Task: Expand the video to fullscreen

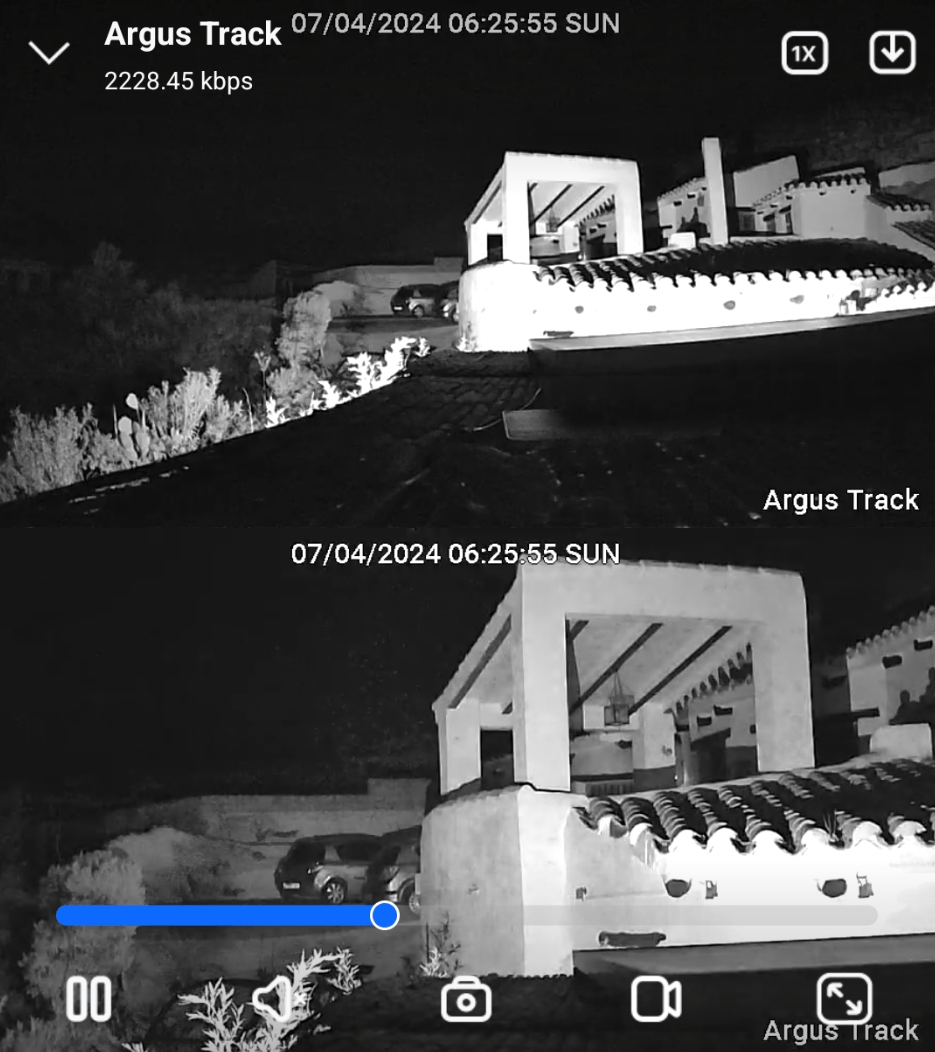Action: click(x=844, y=999)
